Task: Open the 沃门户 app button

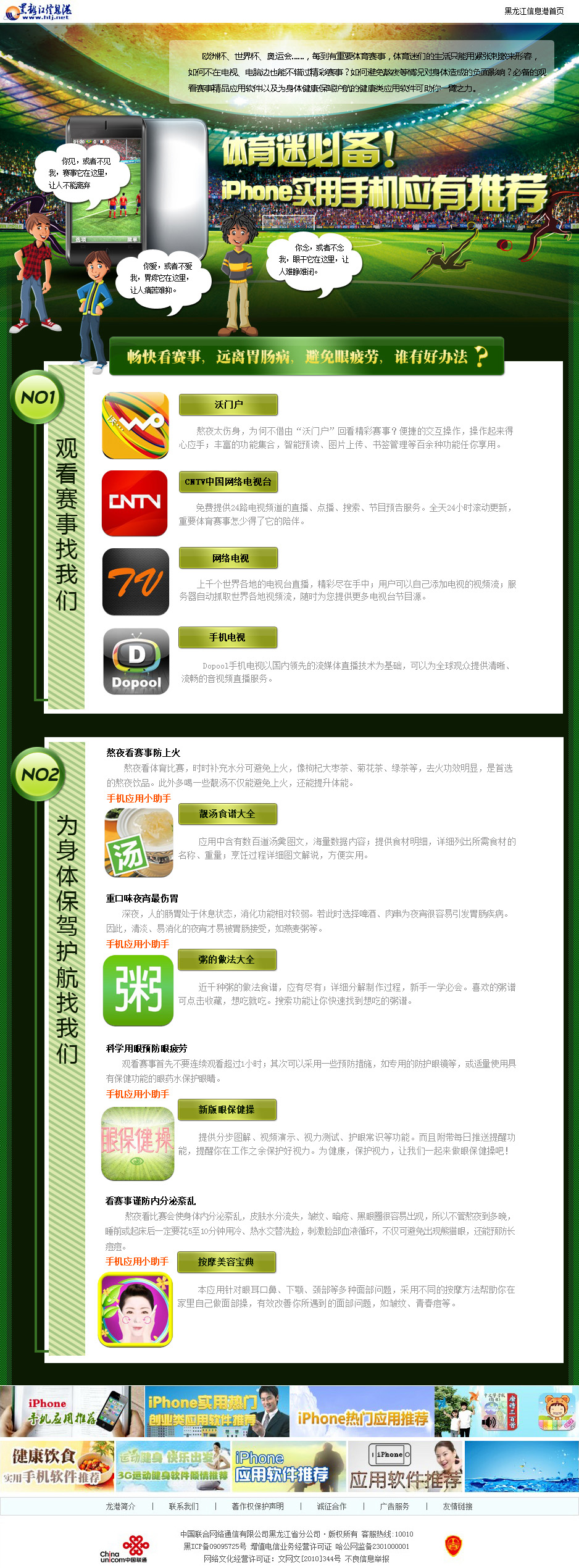Action: 228,404
